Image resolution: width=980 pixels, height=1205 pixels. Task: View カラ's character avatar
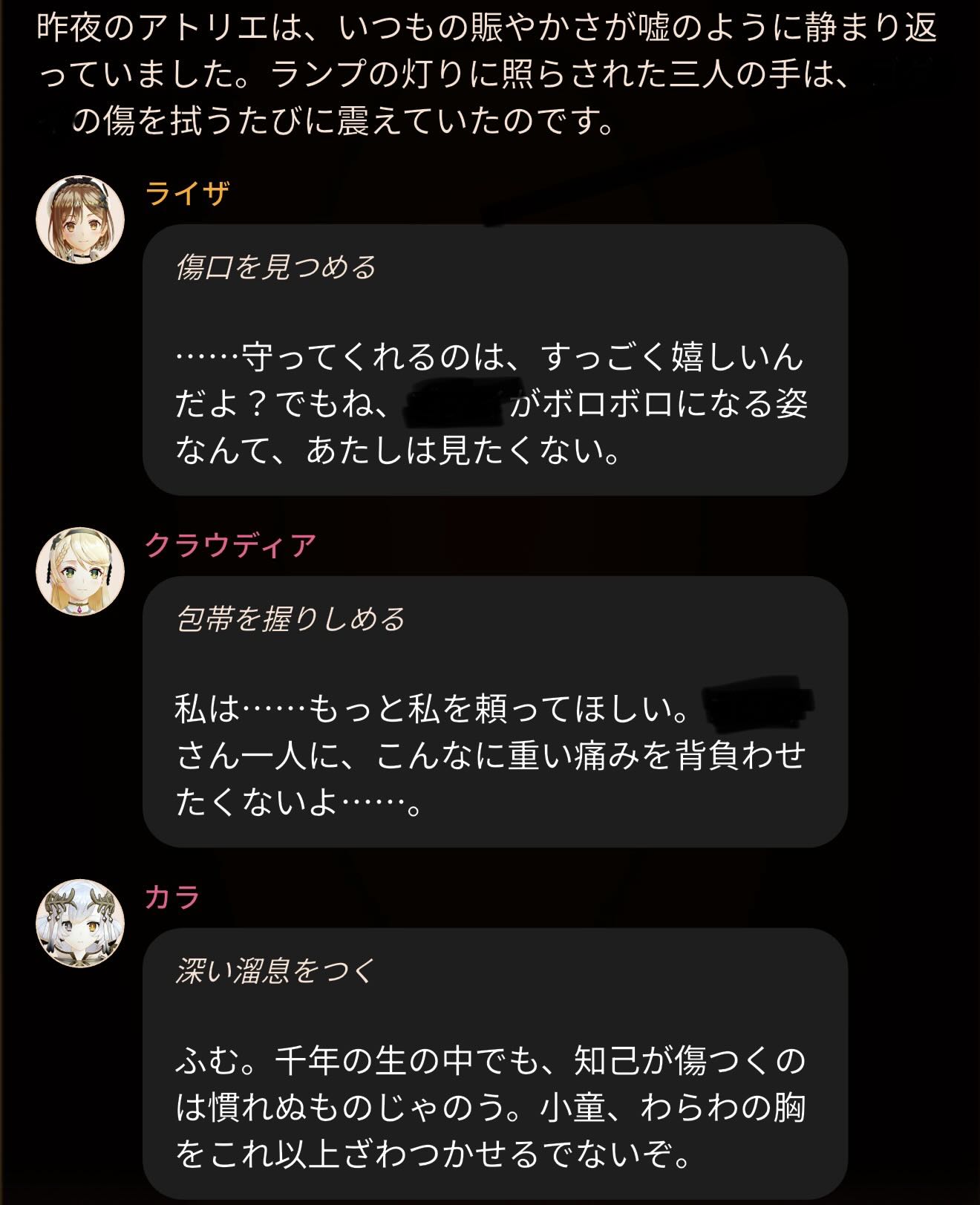80,924
